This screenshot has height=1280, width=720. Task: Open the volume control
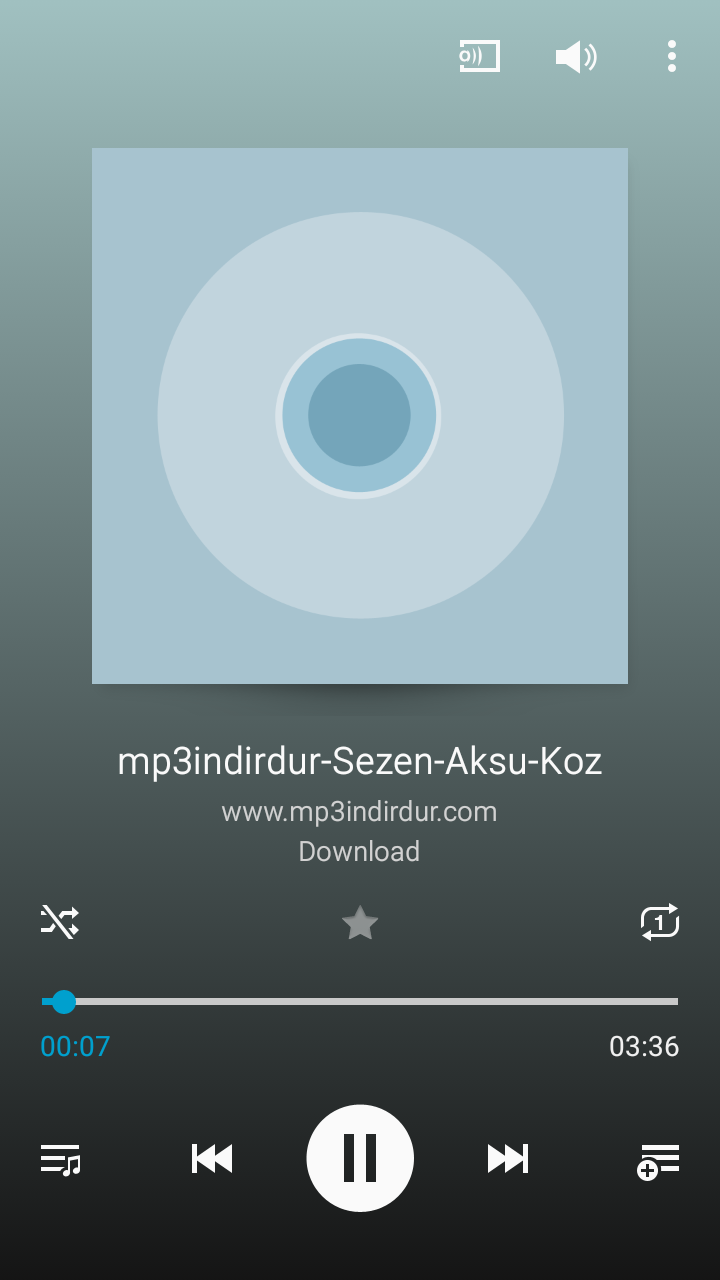[x=576, y=57]
